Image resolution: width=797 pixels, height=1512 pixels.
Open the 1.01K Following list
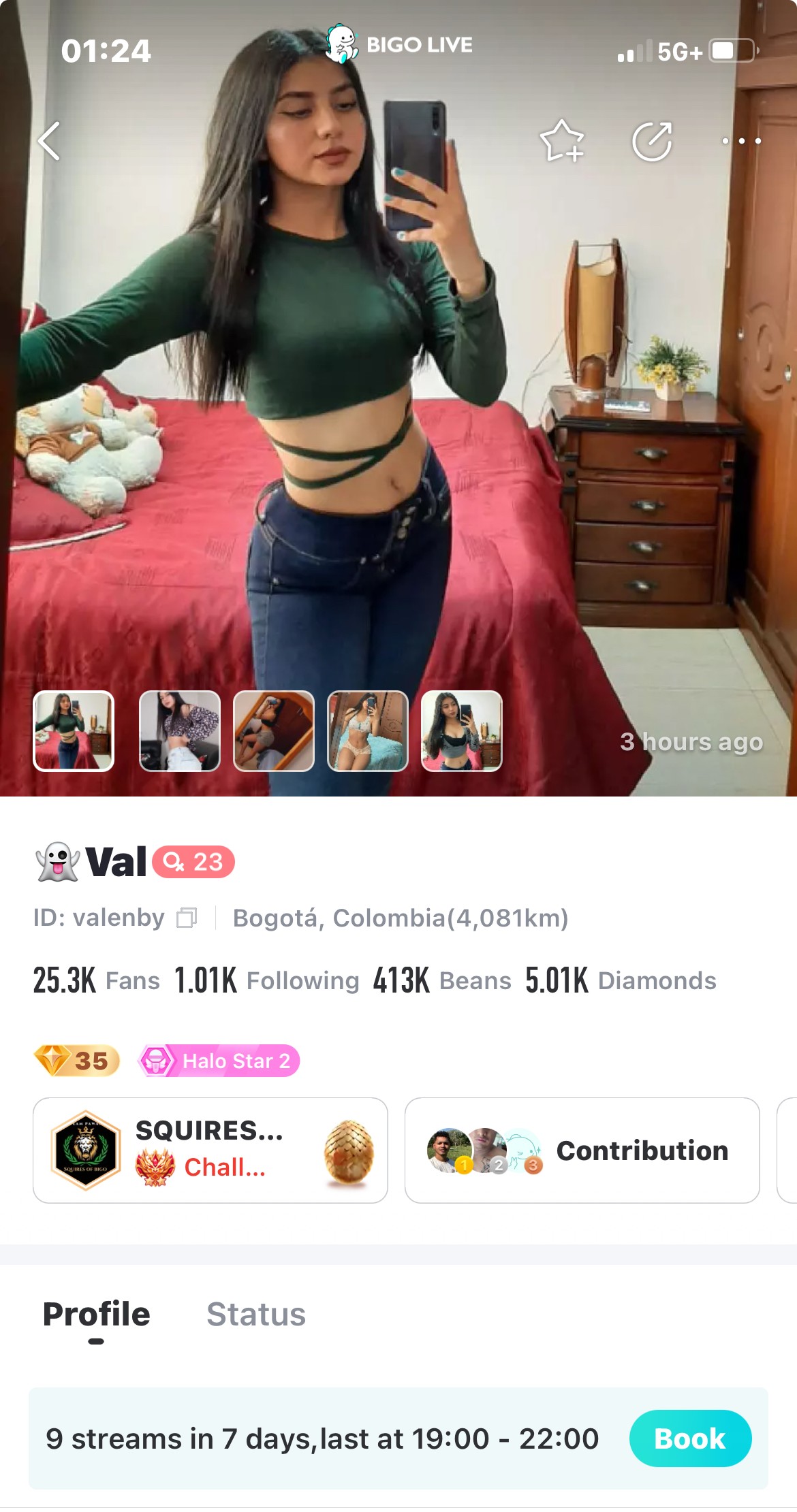point(266,981)
